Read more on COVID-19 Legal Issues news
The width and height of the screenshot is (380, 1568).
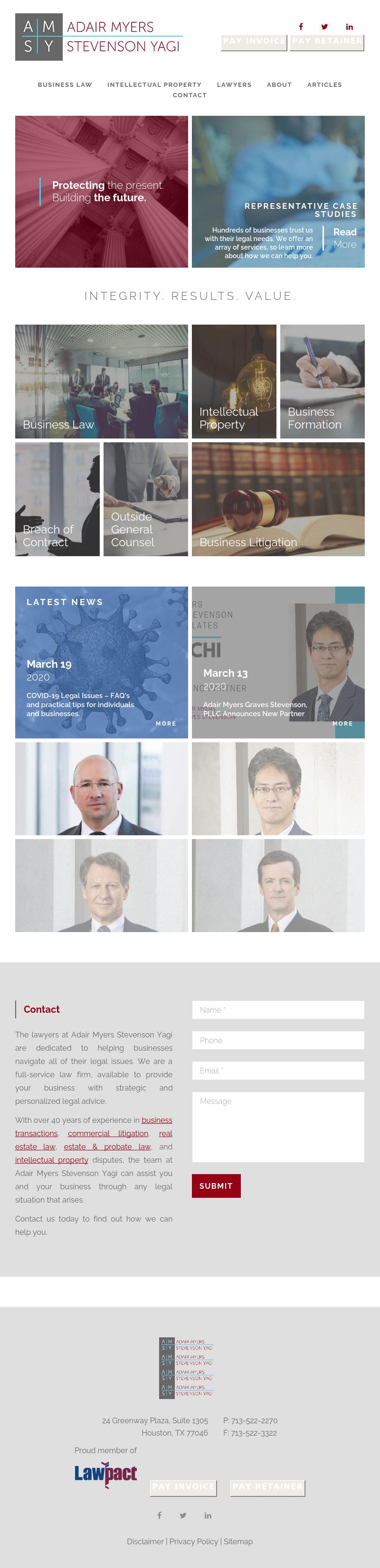pos(166,723)
